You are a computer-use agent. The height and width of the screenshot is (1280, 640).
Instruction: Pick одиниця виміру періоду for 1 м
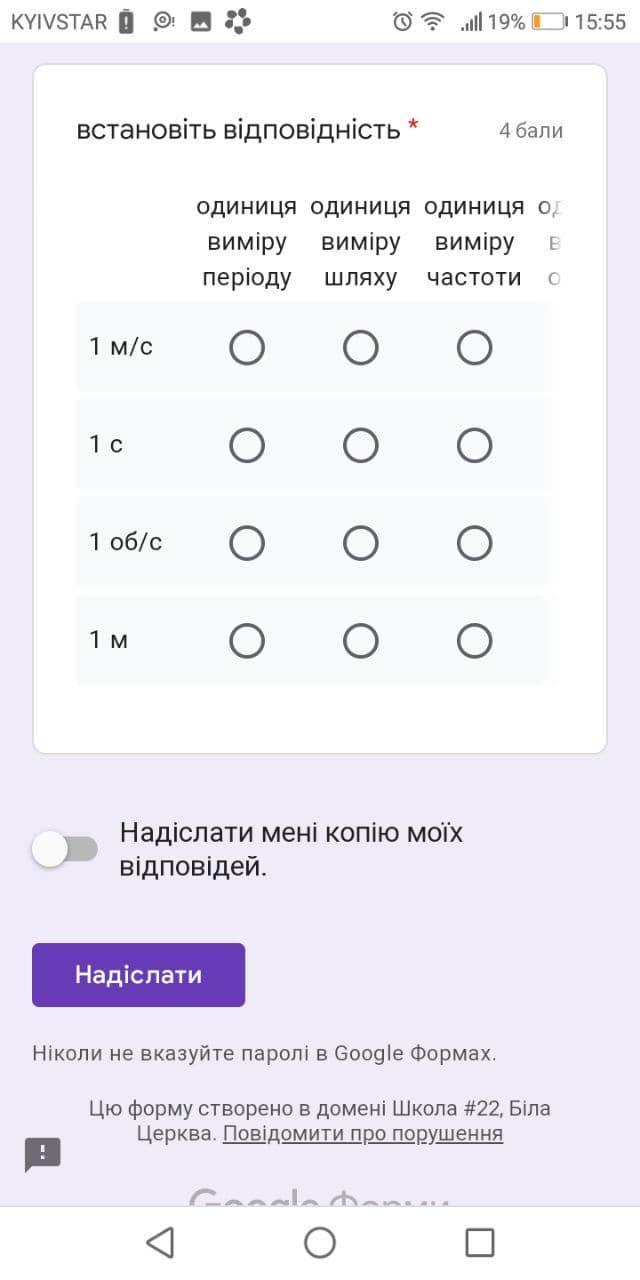pos(247,640)
